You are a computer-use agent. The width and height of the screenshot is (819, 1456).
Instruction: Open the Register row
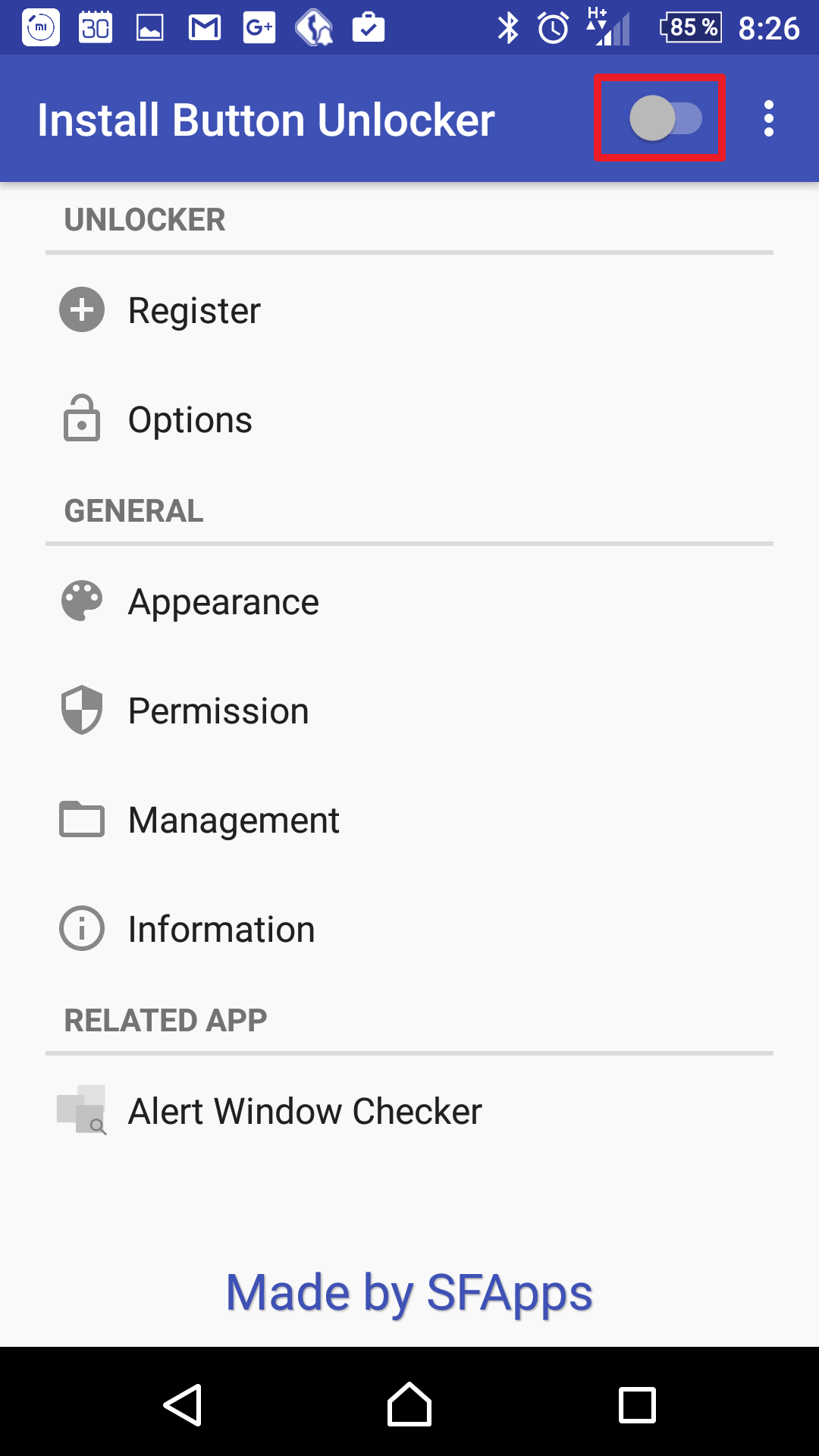[x=409, y=310]
